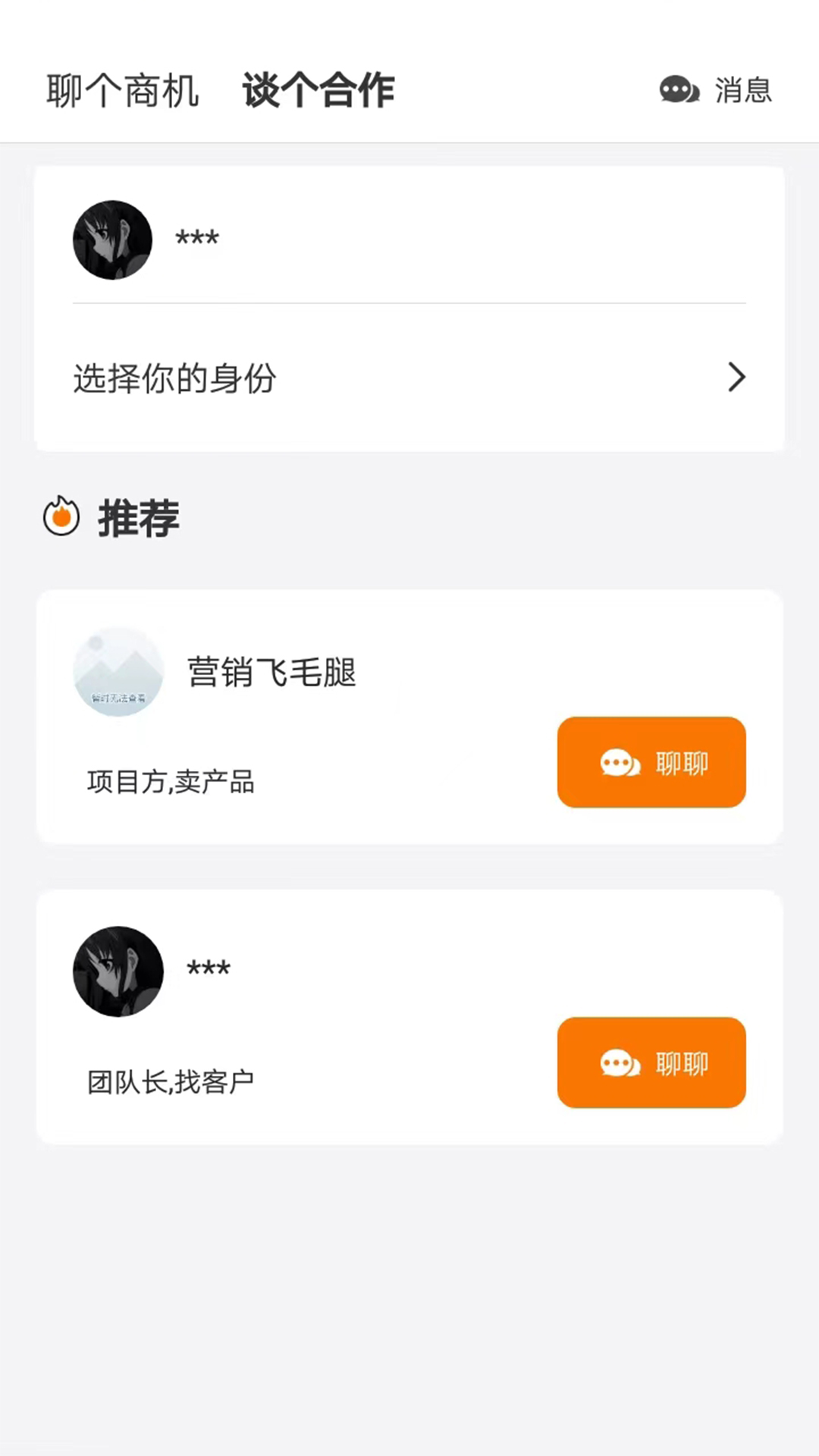Image resolution: width=819 pixels, height=1456 pixels.
Task: Click the right arrow to choose your identity
Action: pyautogui.click(x=734, y=378)
